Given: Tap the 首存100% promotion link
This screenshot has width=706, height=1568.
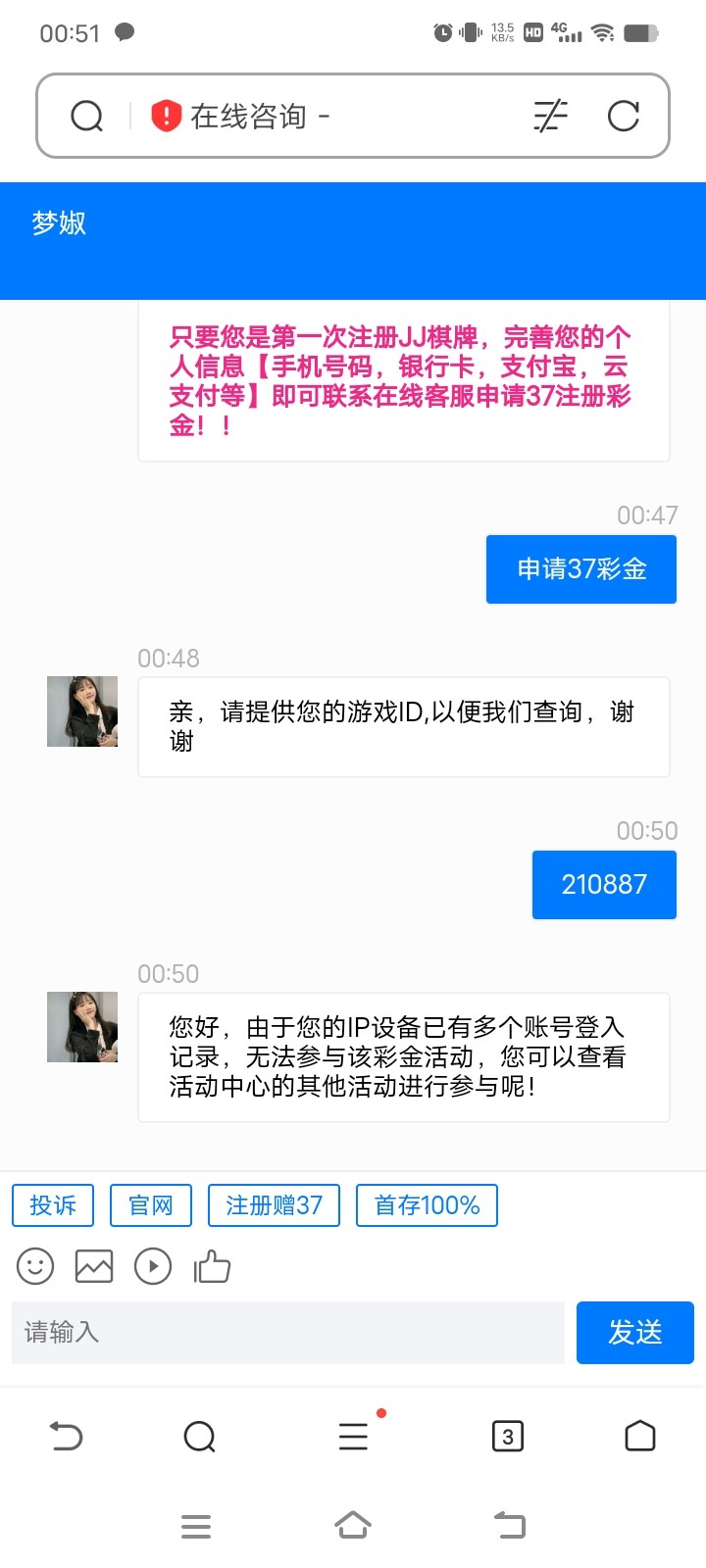Looking at the screenshot, I should (x=427, y=1205).
